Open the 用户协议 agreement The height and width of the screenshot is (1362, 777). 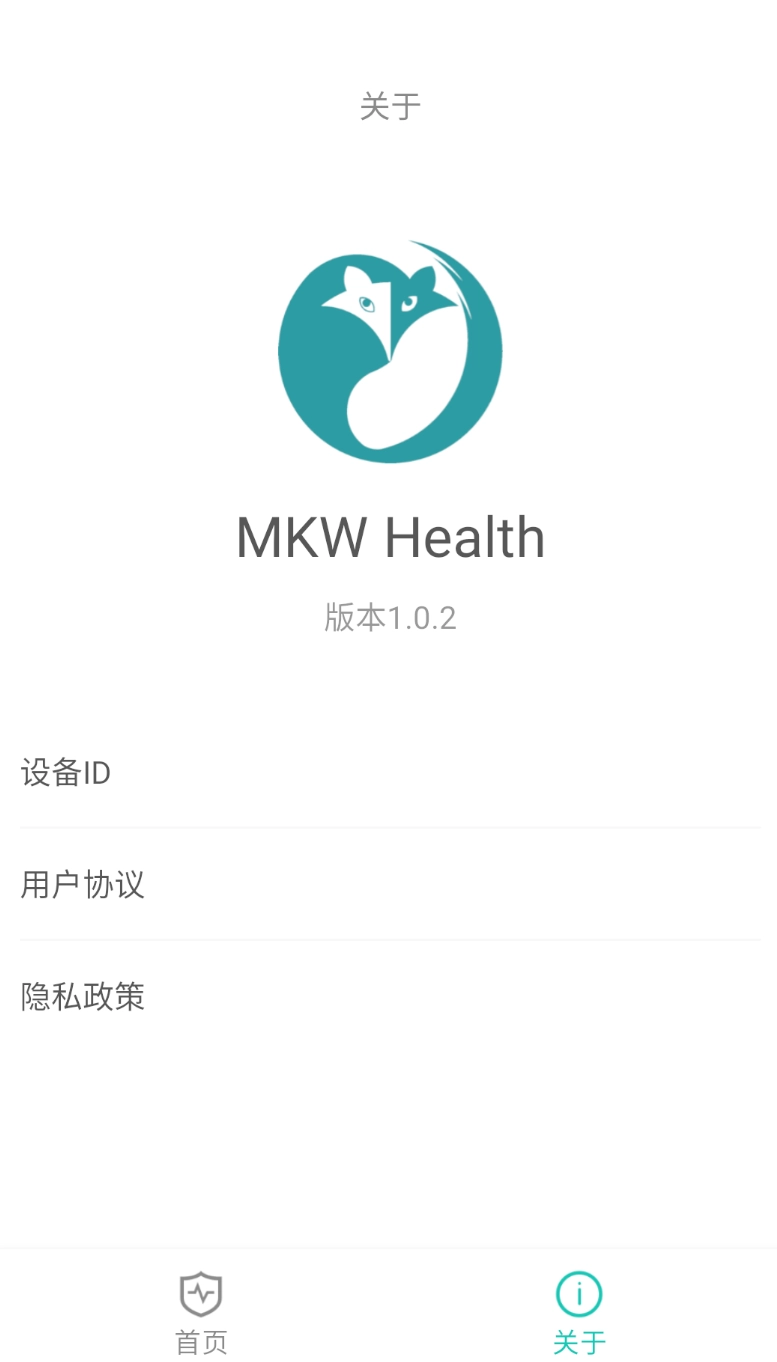[x=388, y=885]
